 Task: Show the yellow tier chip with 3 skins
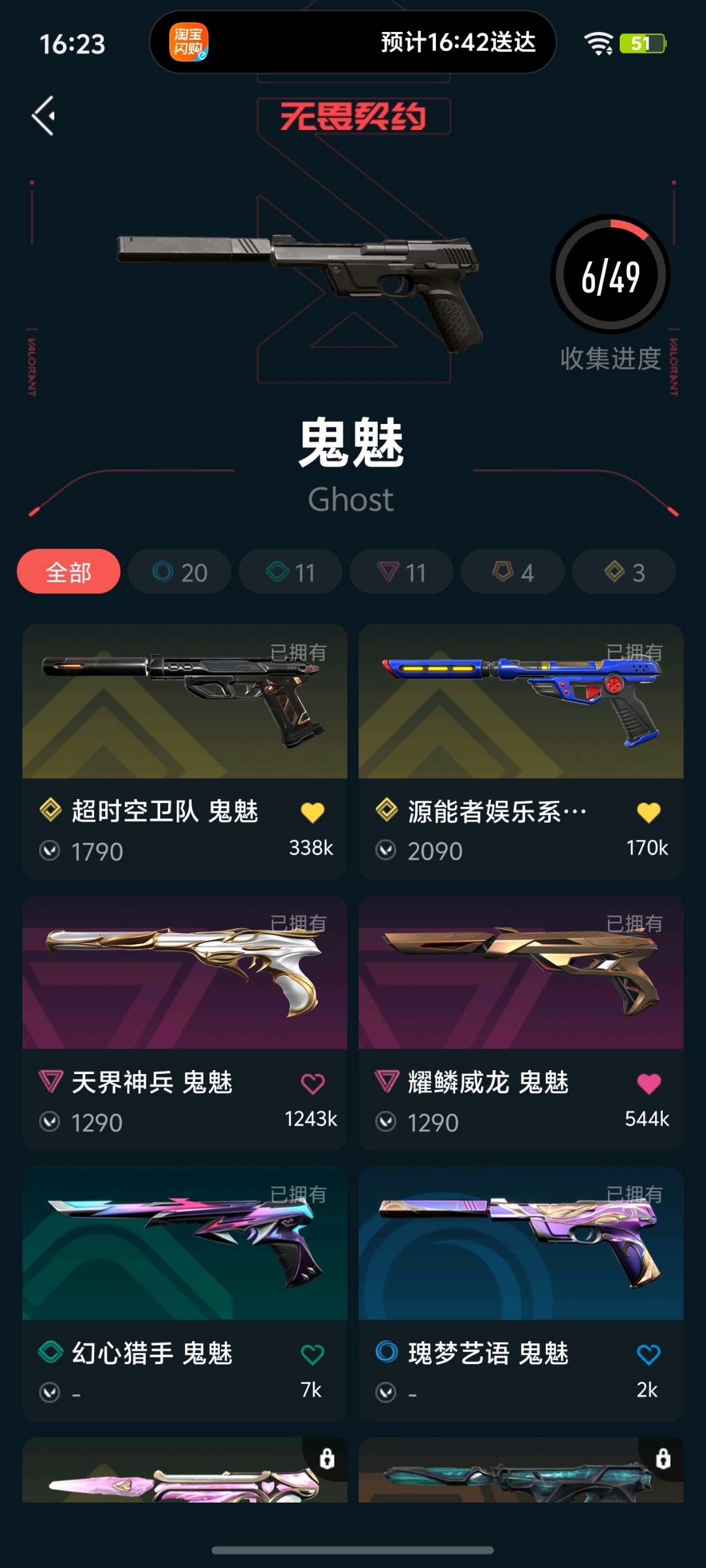click(624, 572)
